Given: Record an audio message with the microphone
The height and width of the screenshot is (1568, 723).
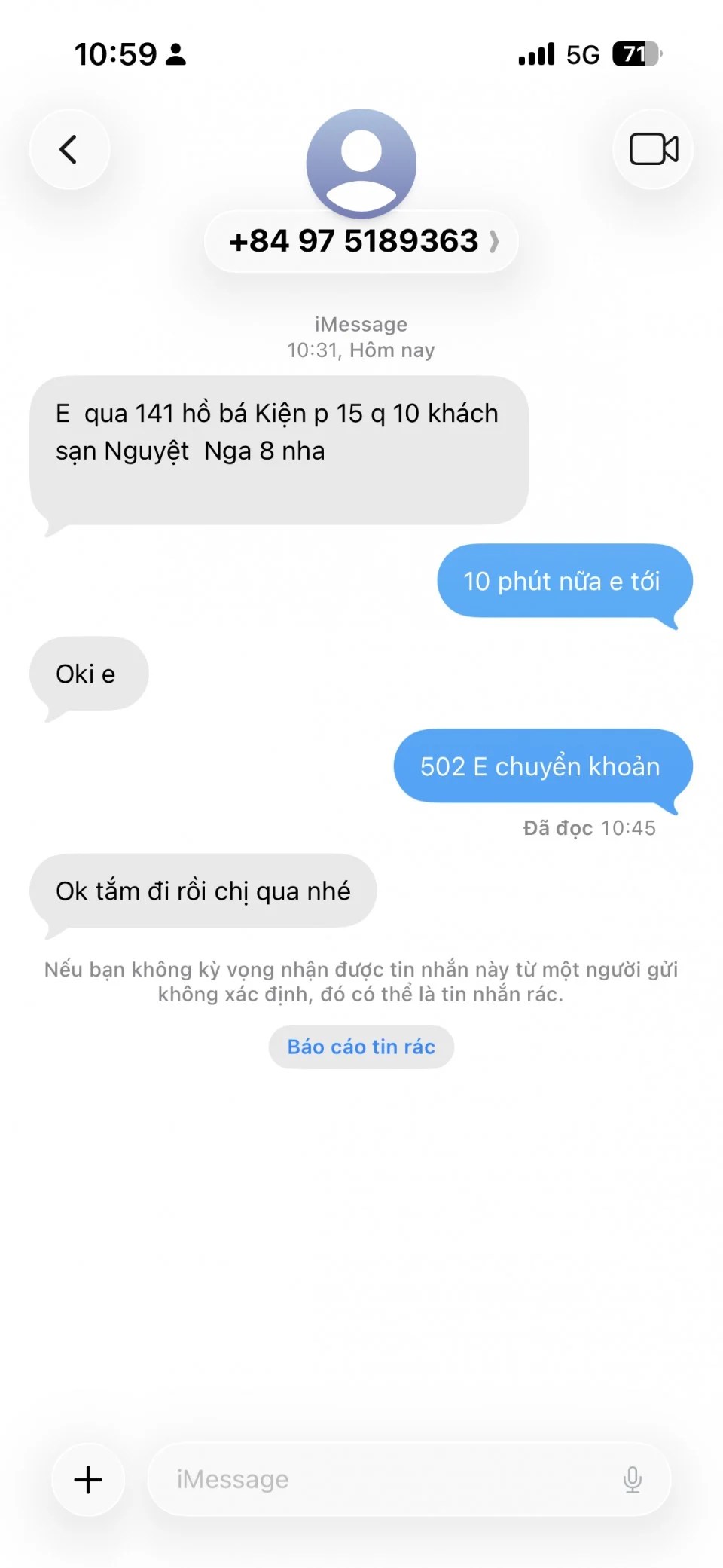Looking at the screenshot, I should tap(633, 1480).
